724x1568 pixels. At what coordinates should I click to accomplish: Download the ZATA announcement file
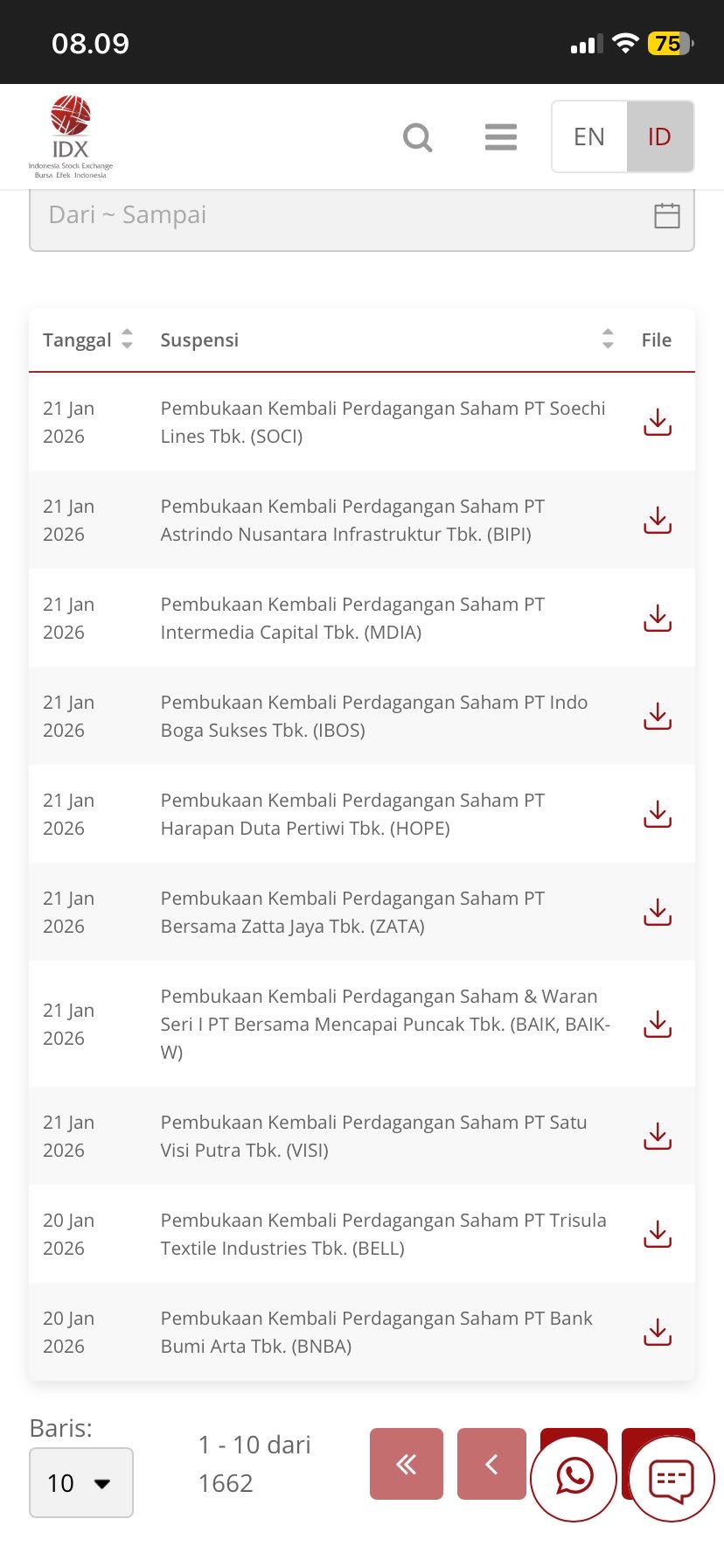pyautogui.click(x=658, y=912)
